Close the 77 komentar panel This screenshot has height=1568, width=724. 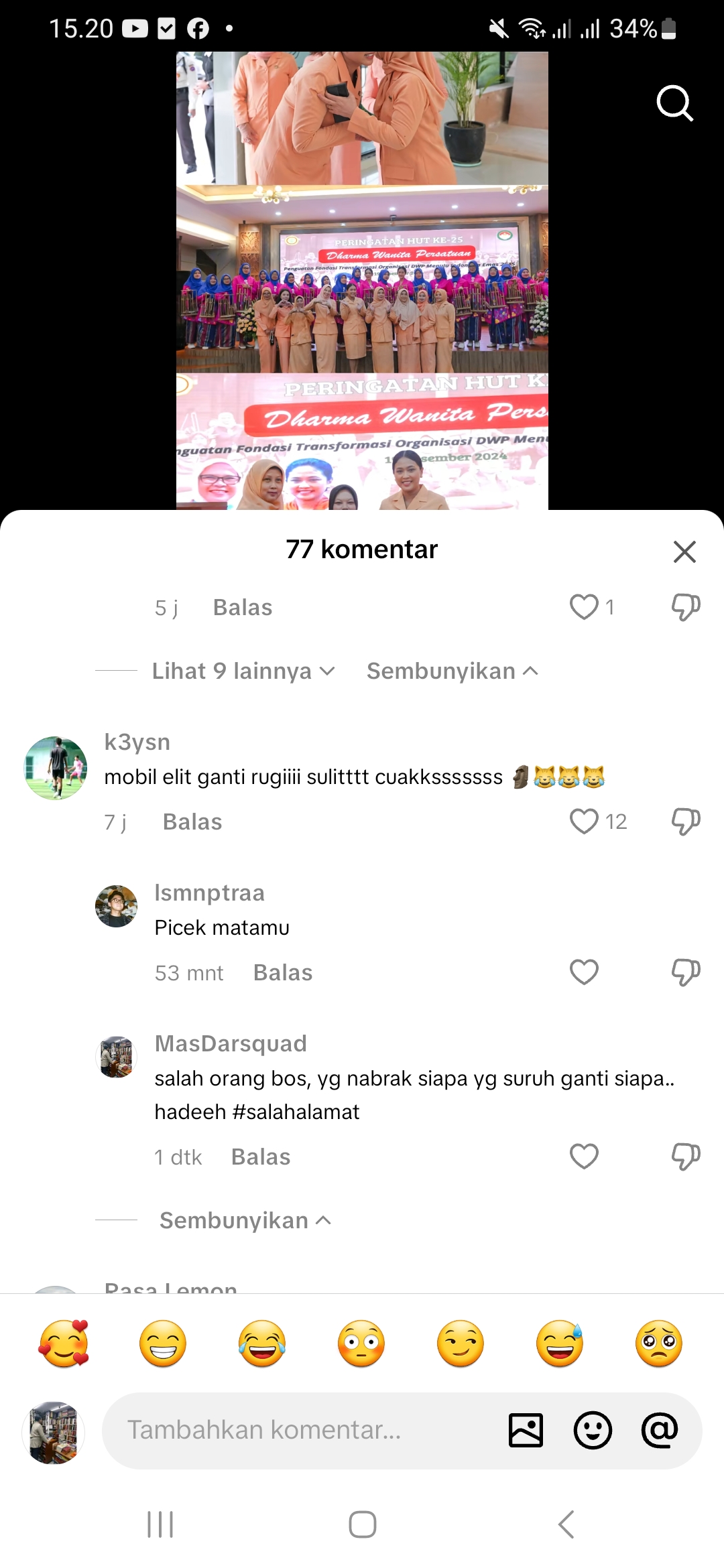tap(684, 551)
